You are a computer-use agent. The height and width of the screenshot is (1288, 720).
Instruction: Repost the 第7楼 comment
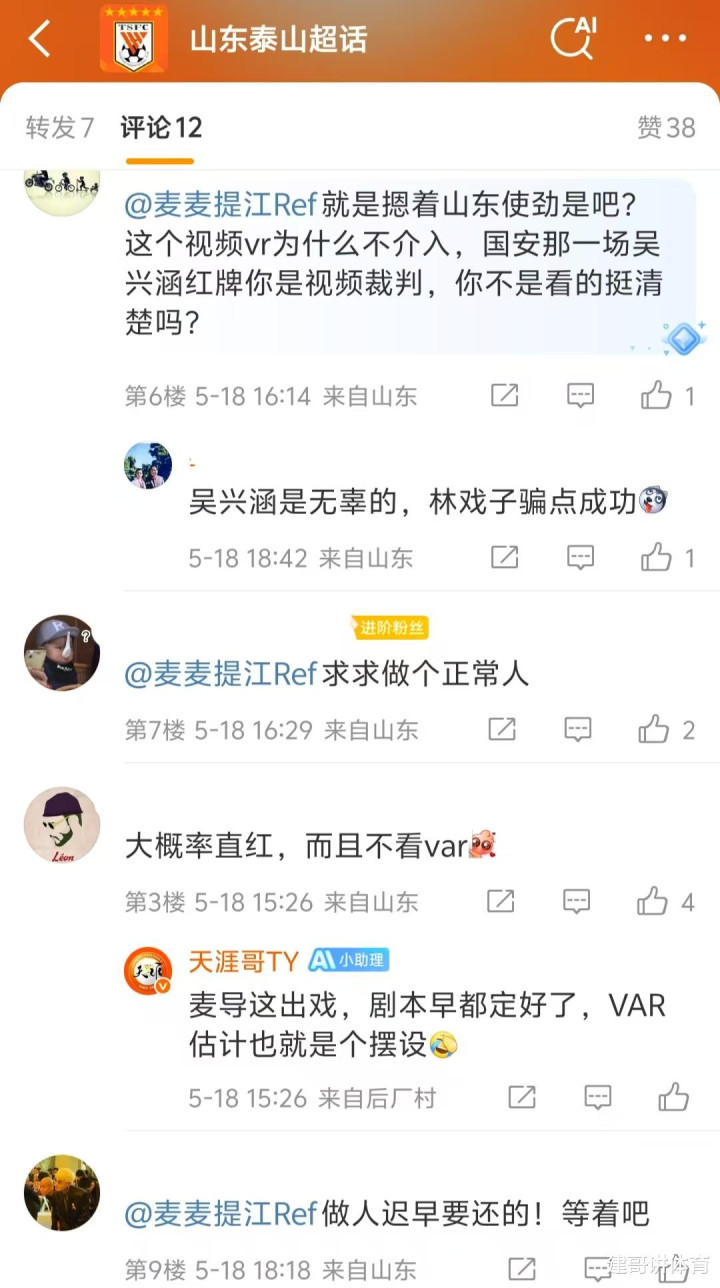click(502, 729)
